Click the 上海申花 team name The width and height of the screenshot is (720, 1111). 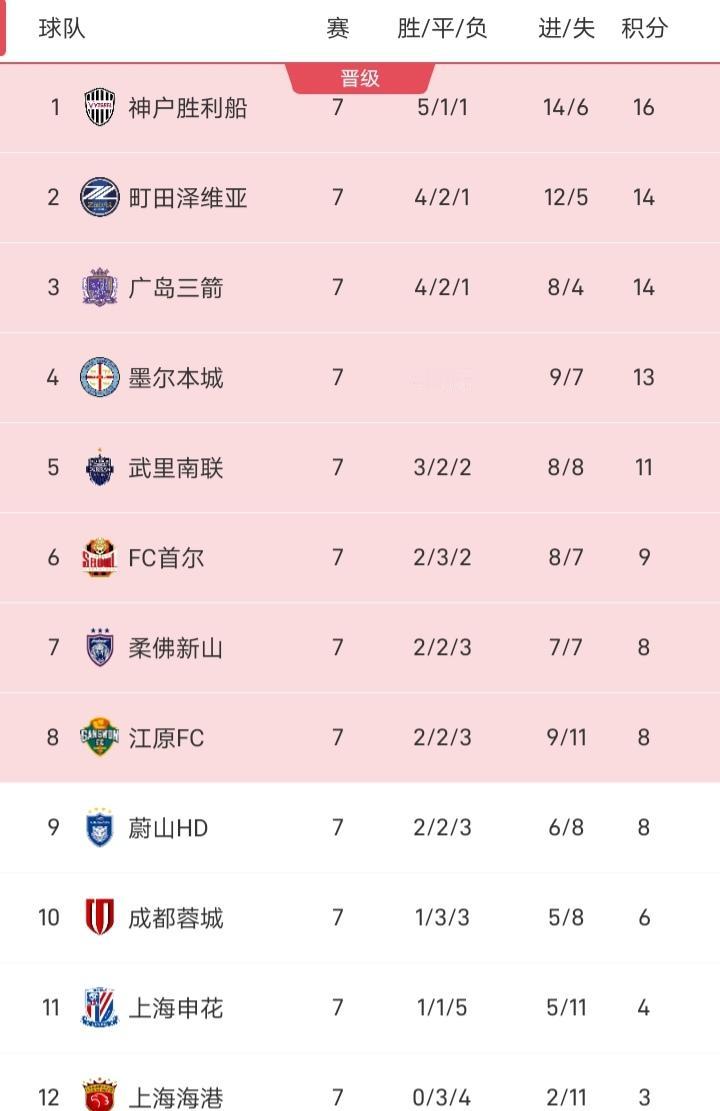(x=178, y=1007)
